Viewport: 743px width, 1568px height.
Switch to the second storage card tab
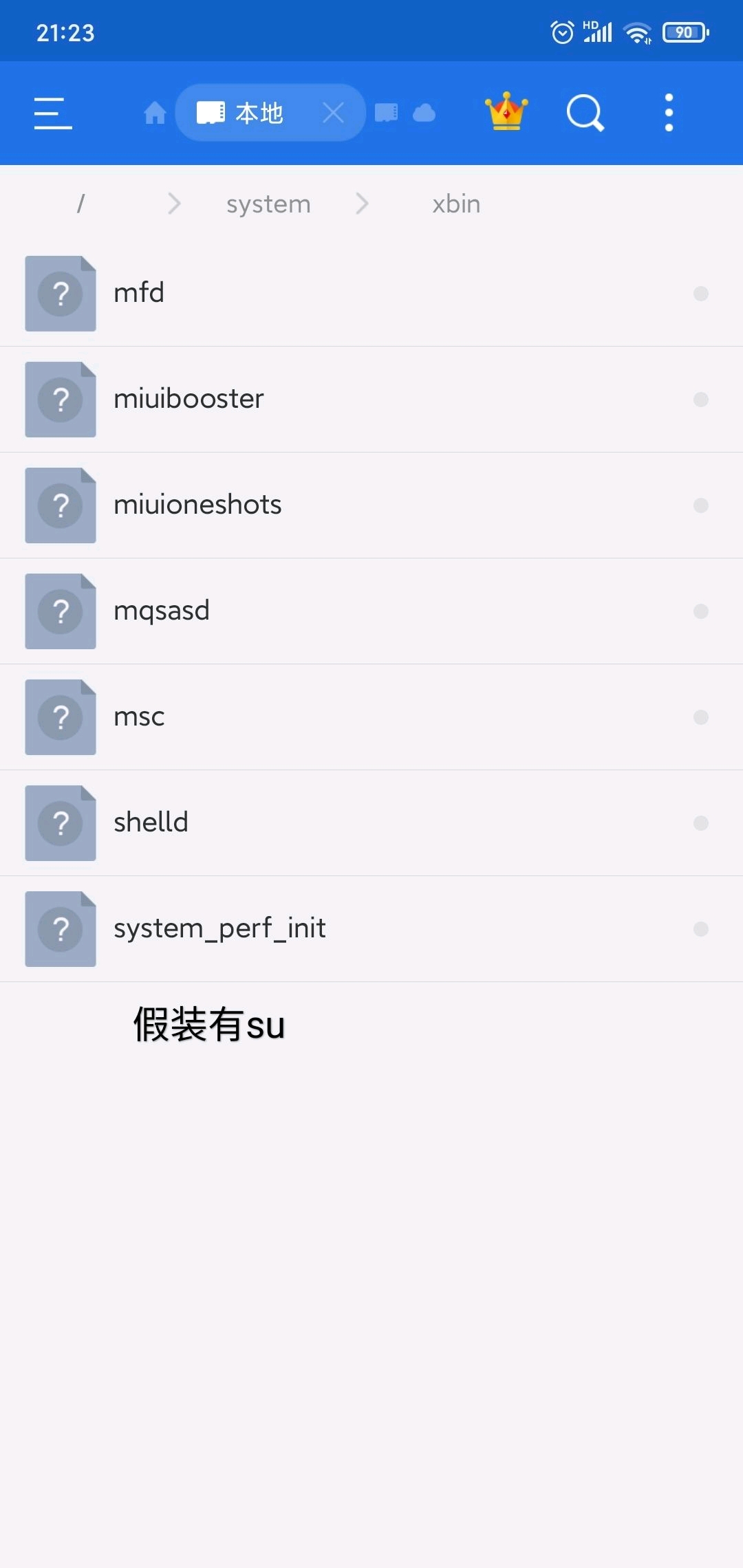coord(386,113)
